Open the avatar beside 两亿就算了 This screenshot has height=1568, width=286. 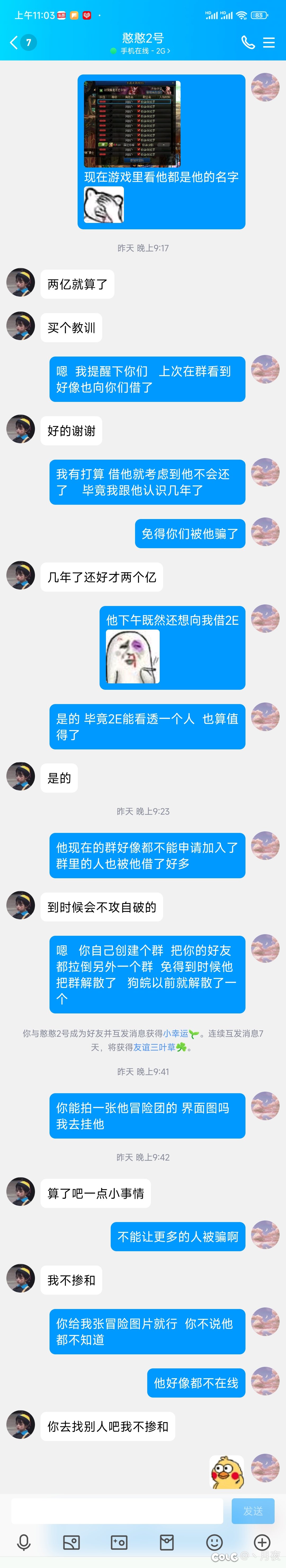coord(21,282)
